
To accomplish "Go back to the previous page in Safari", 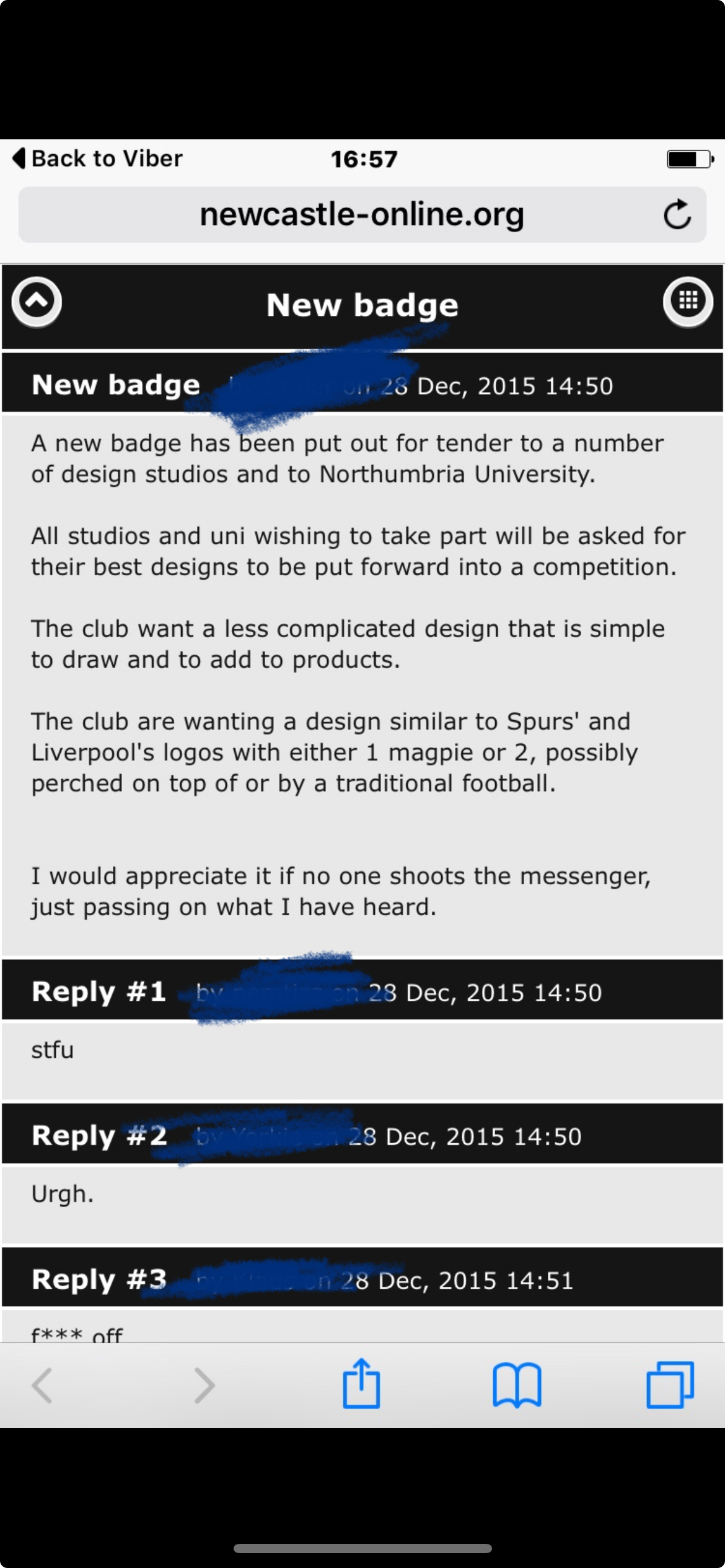I will coord(42,1385).
